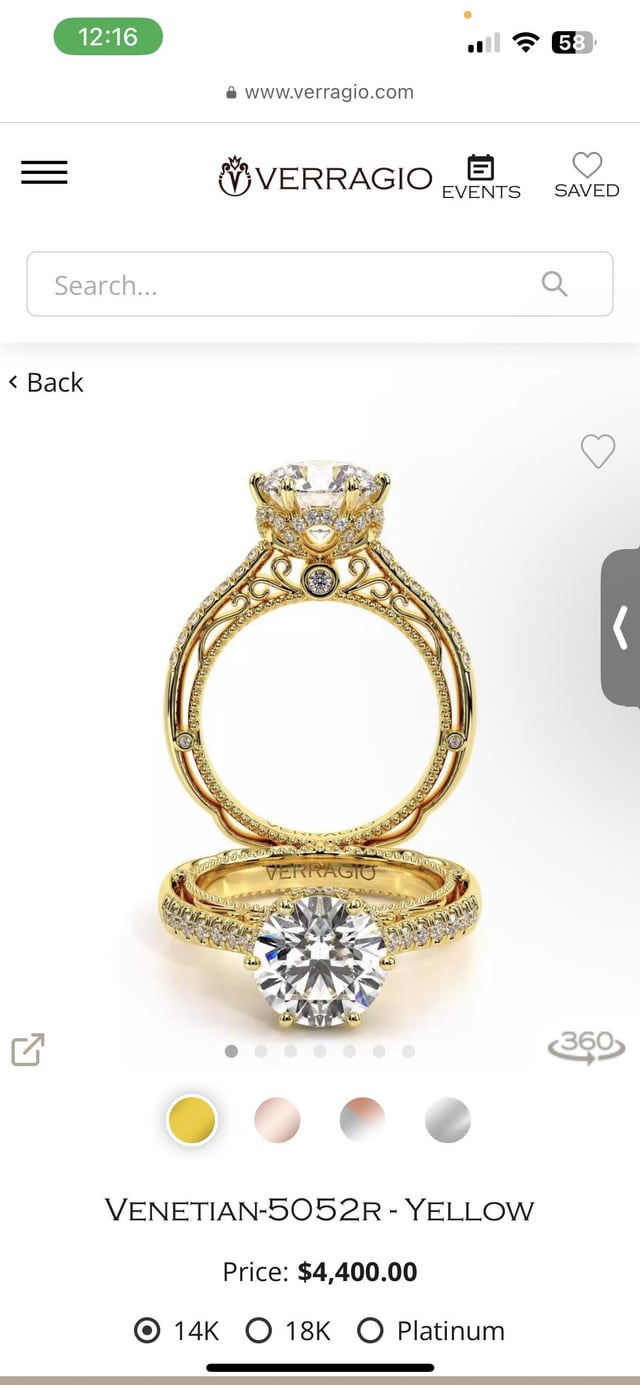Screen dimensions: 640x1385
Task: Select the 14K metal option
Action: (147, 1330)
